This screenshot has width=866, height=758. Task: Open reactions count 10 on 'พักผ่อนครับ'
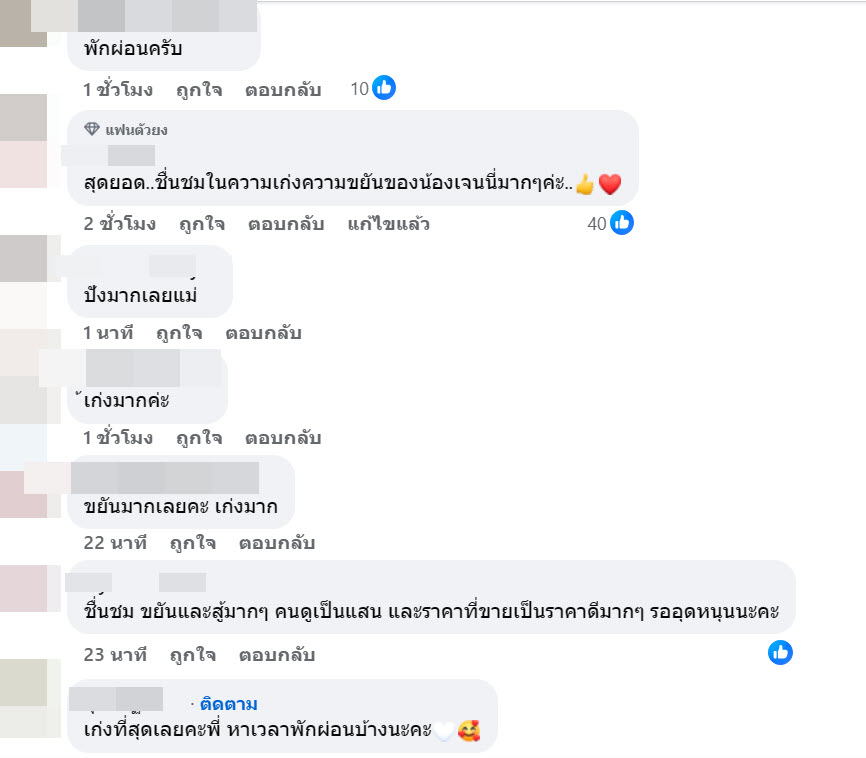tap(373, 89)
